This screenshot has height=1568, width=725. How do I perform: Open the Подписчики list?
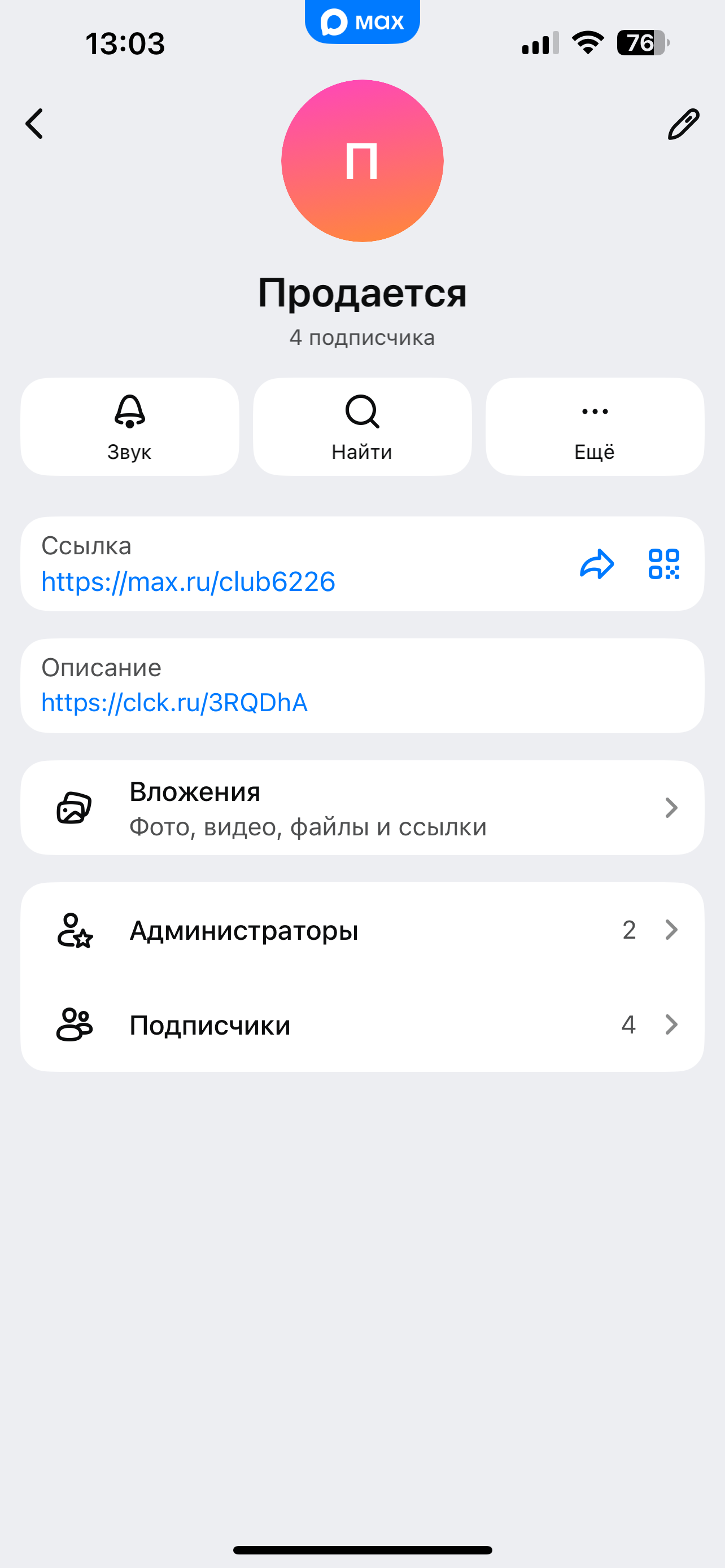(362, 1025)
